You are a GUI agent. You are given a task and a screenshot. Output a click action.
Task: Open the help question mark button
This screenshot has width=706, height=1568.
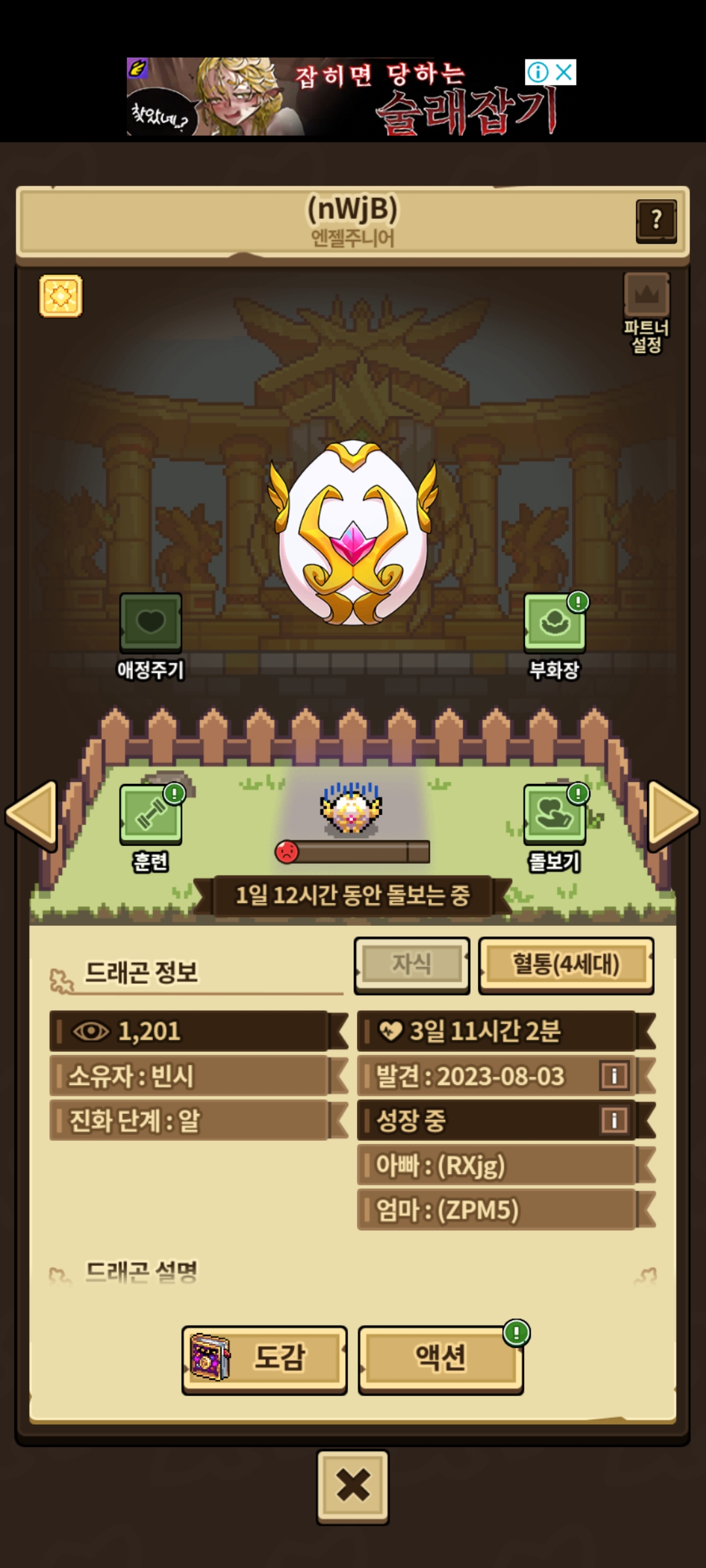656,221
